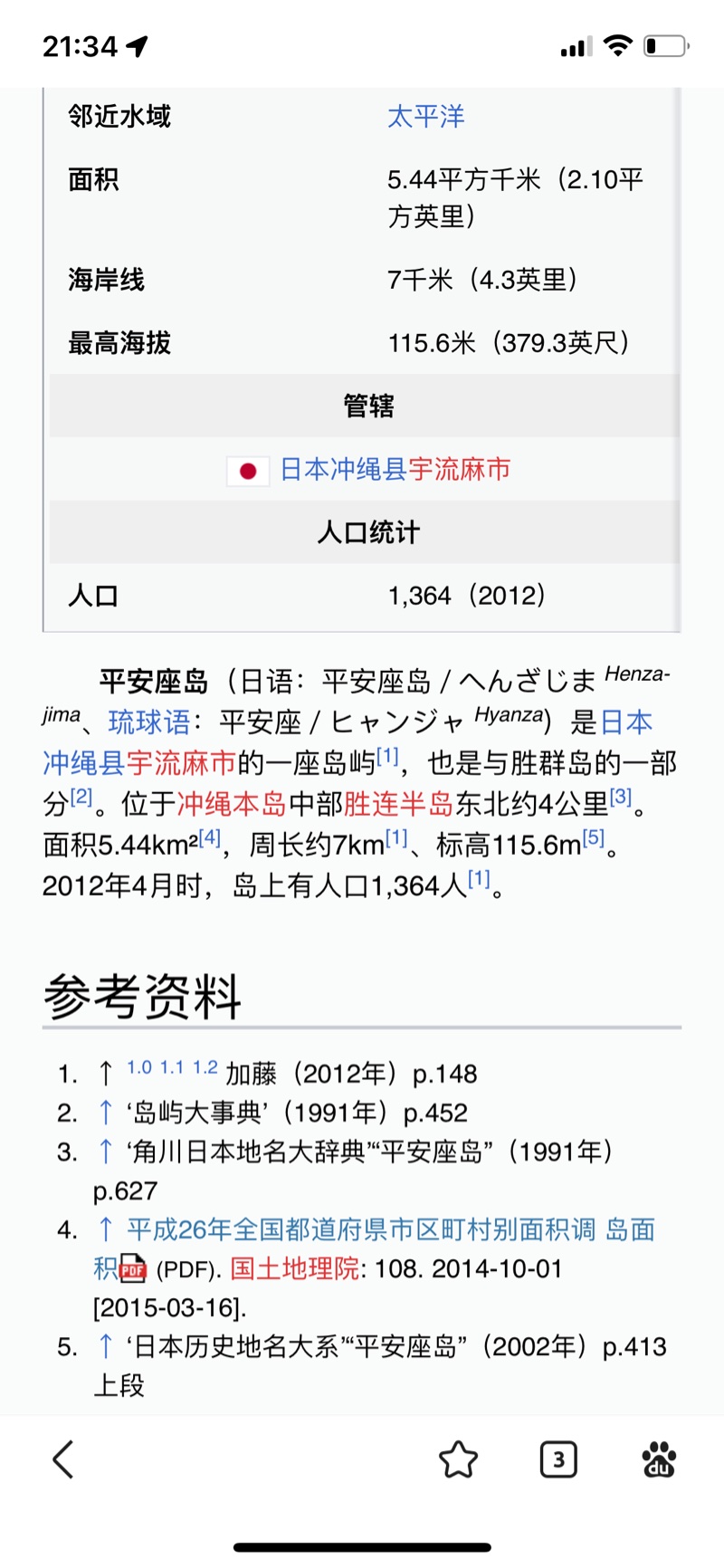The height and width of the screenshot is (1568, 724).
Task: Tap the up arrow of reference 2
Action: point(105,1113)
